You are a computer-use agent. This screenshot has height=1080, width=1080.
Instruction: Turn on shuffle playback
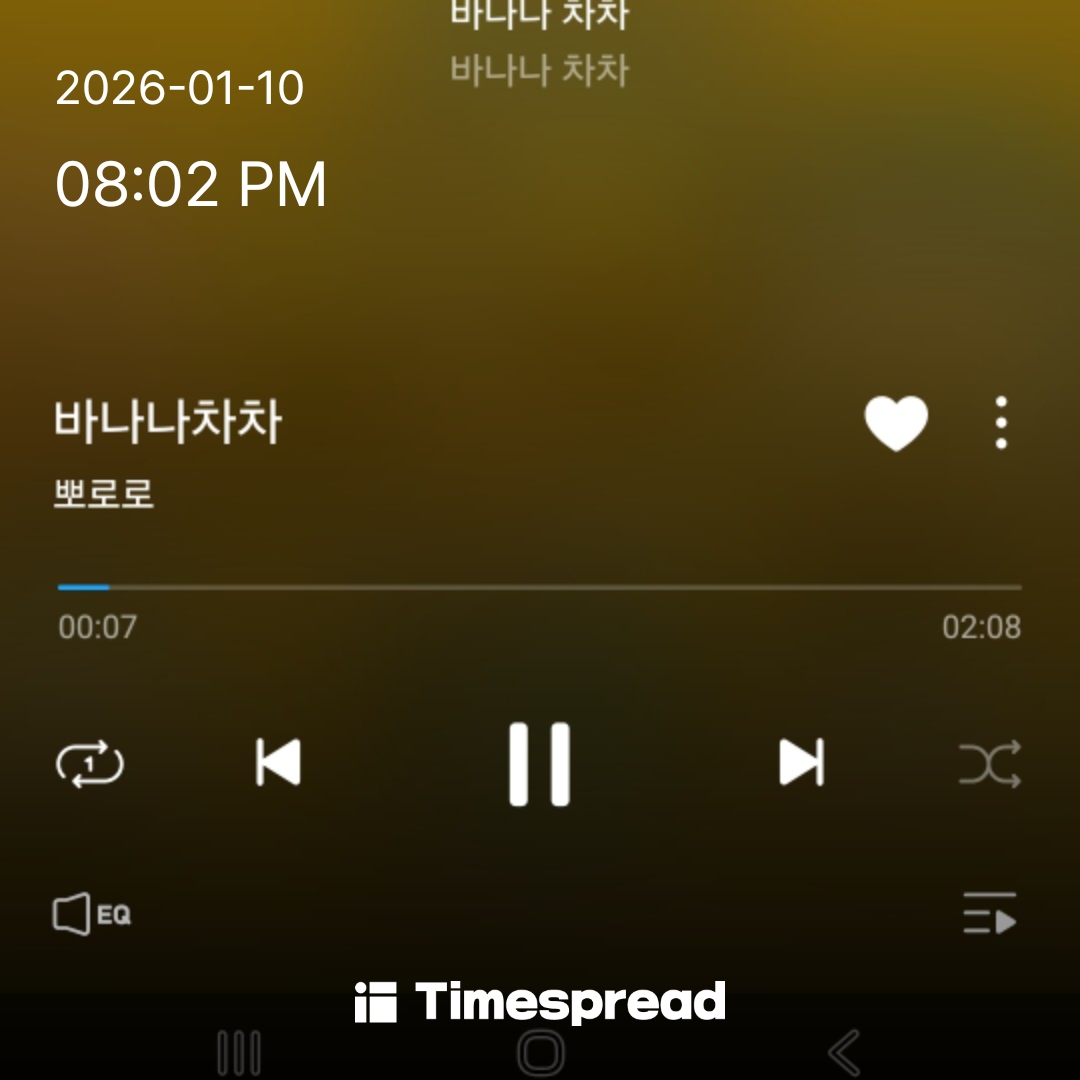pos(990,765)
